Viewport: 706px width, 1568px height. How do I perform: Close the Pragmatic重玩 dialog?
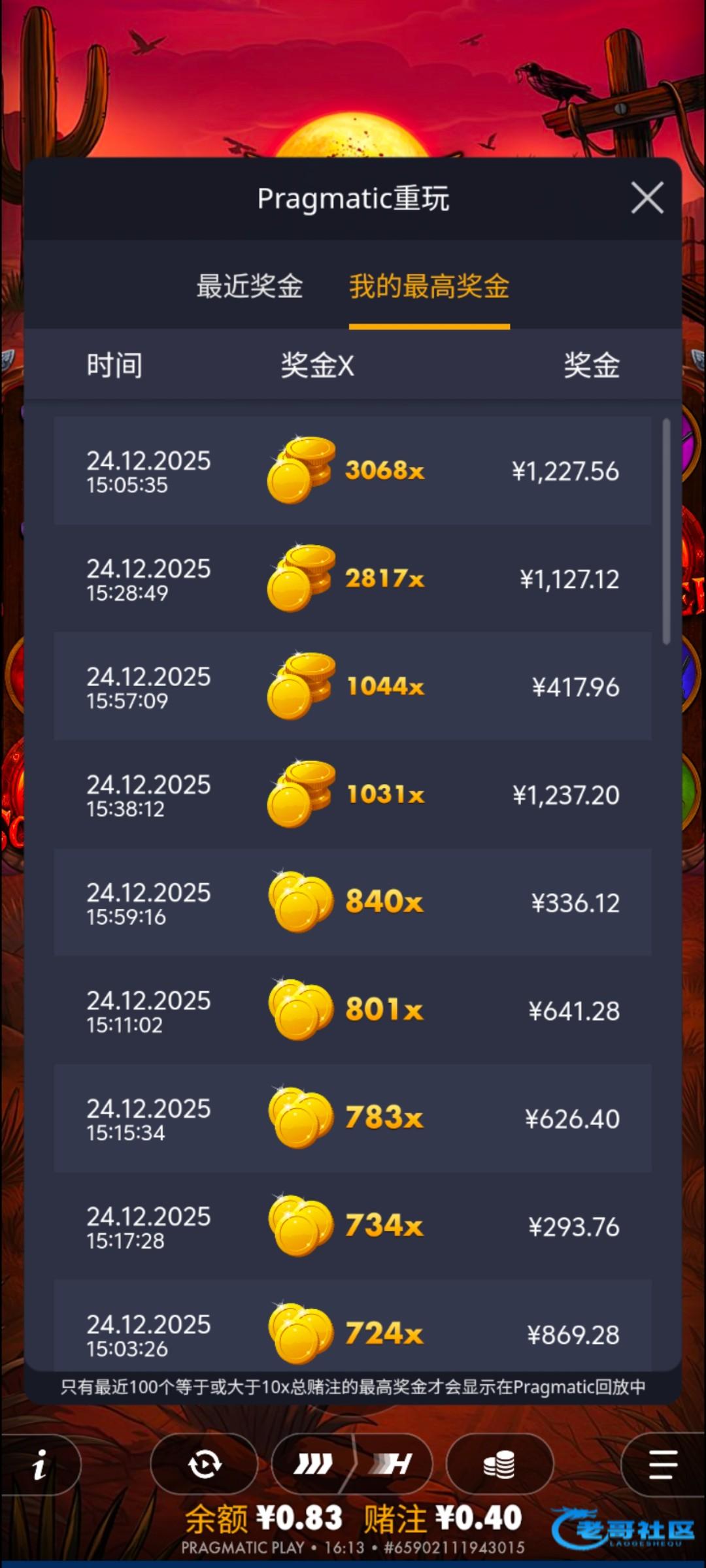click(647, 198)
